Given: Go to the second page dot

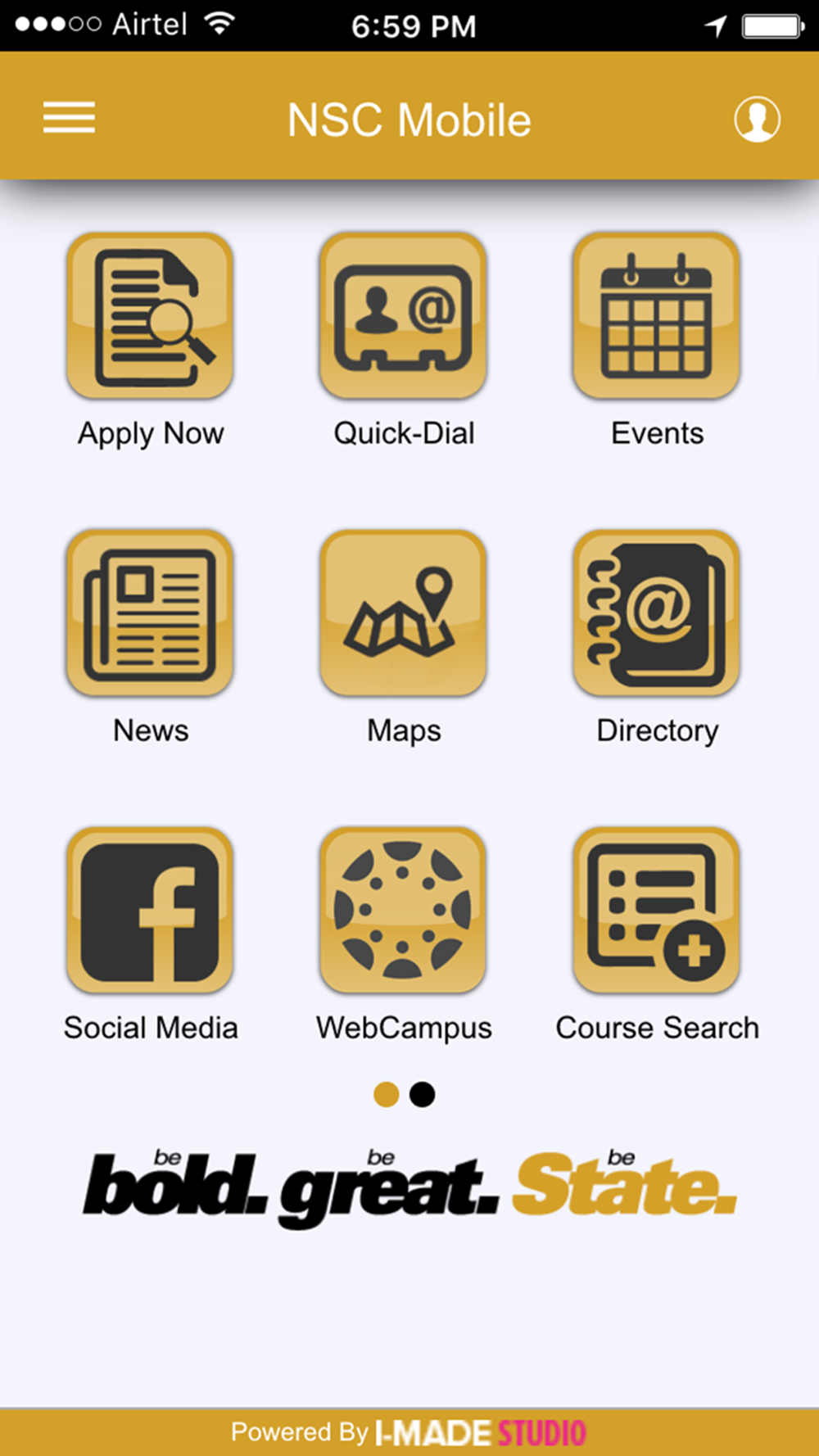Looking at the screenshot, I should (423, 1094).
